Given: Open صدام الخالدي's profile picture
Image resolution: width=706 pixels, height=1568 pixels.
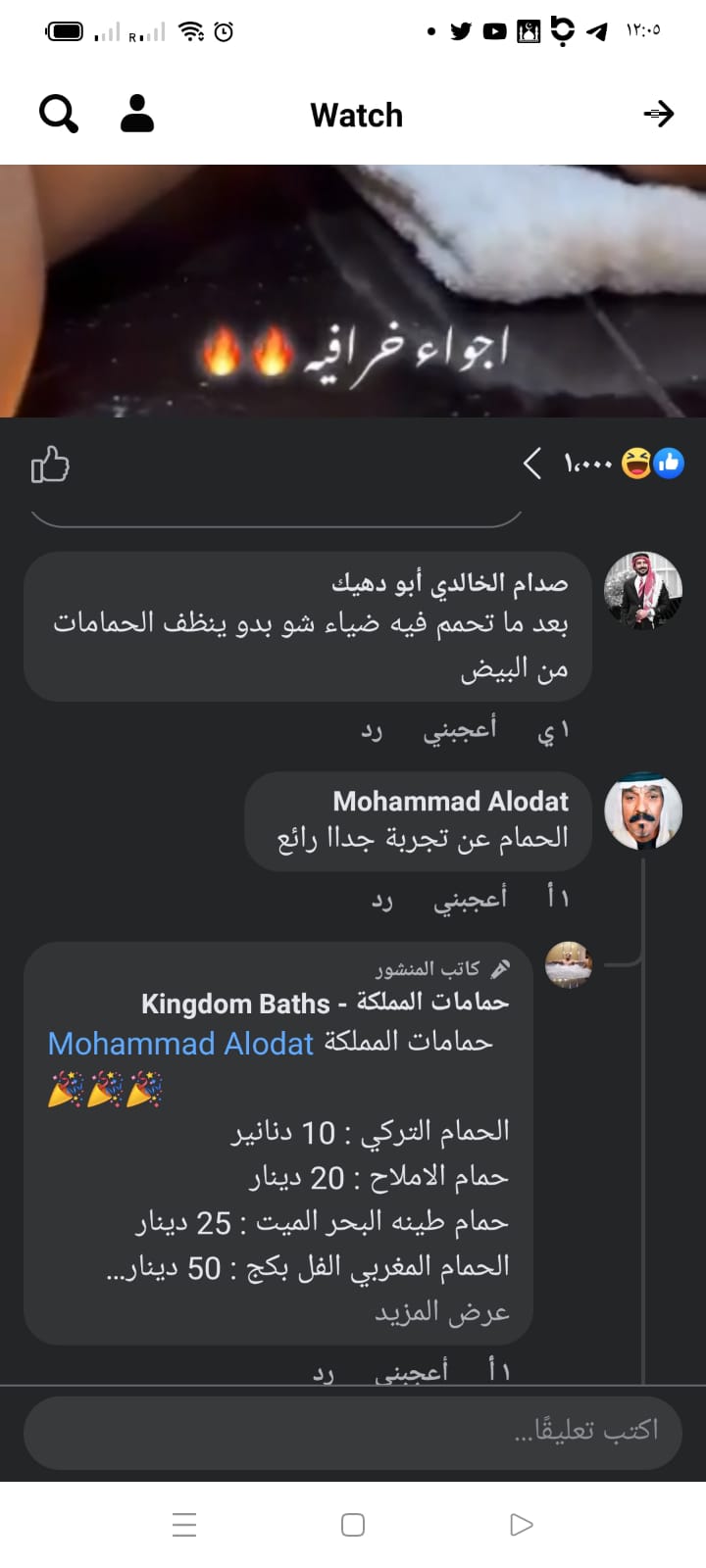Looking at the screenshot, I should 642,590.
